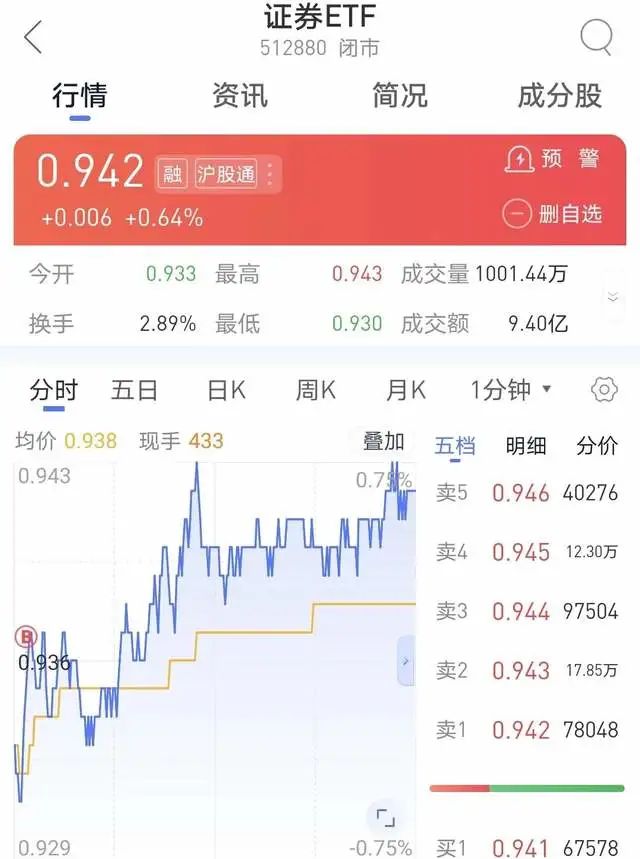This screenshot has height=859, width=640.
Task: Show the 周K chart
Action: 314,390
